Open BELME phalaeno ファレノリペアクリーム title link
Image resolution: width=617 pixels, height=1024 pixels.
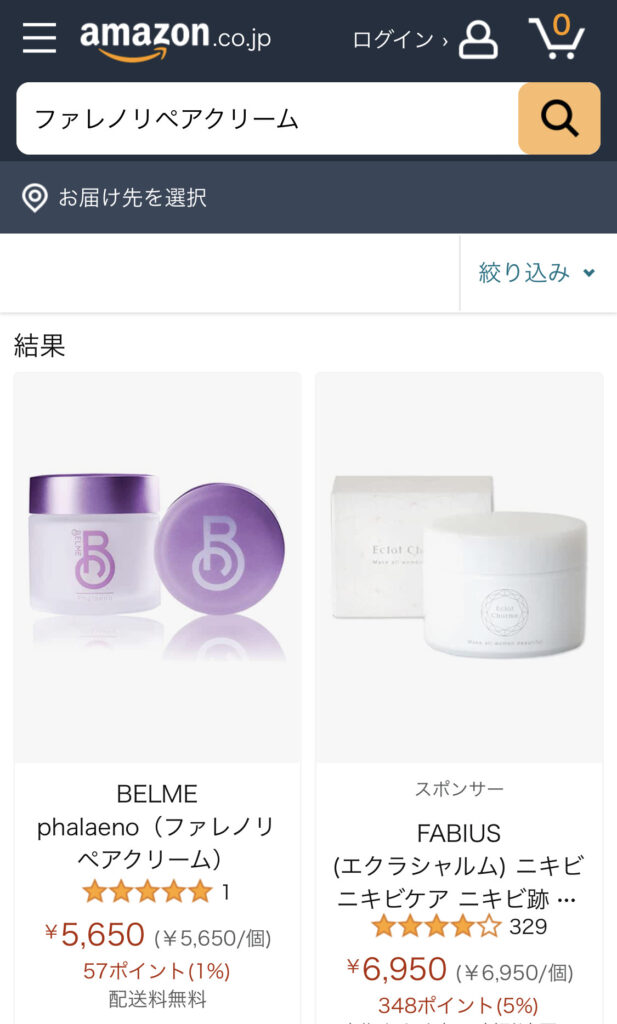[157, 827]
